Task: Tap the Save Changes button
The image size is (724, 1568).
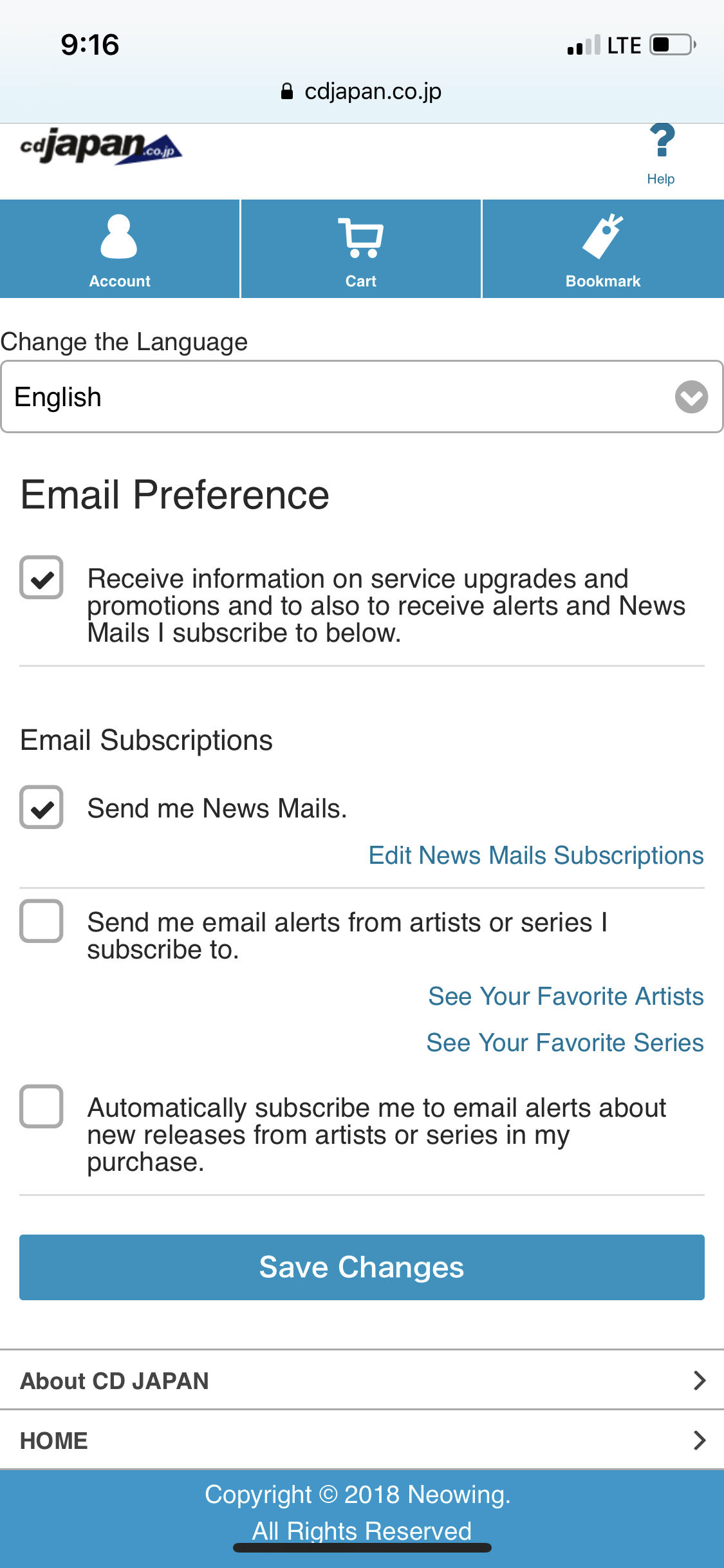Action: (x=362, y=1267)
